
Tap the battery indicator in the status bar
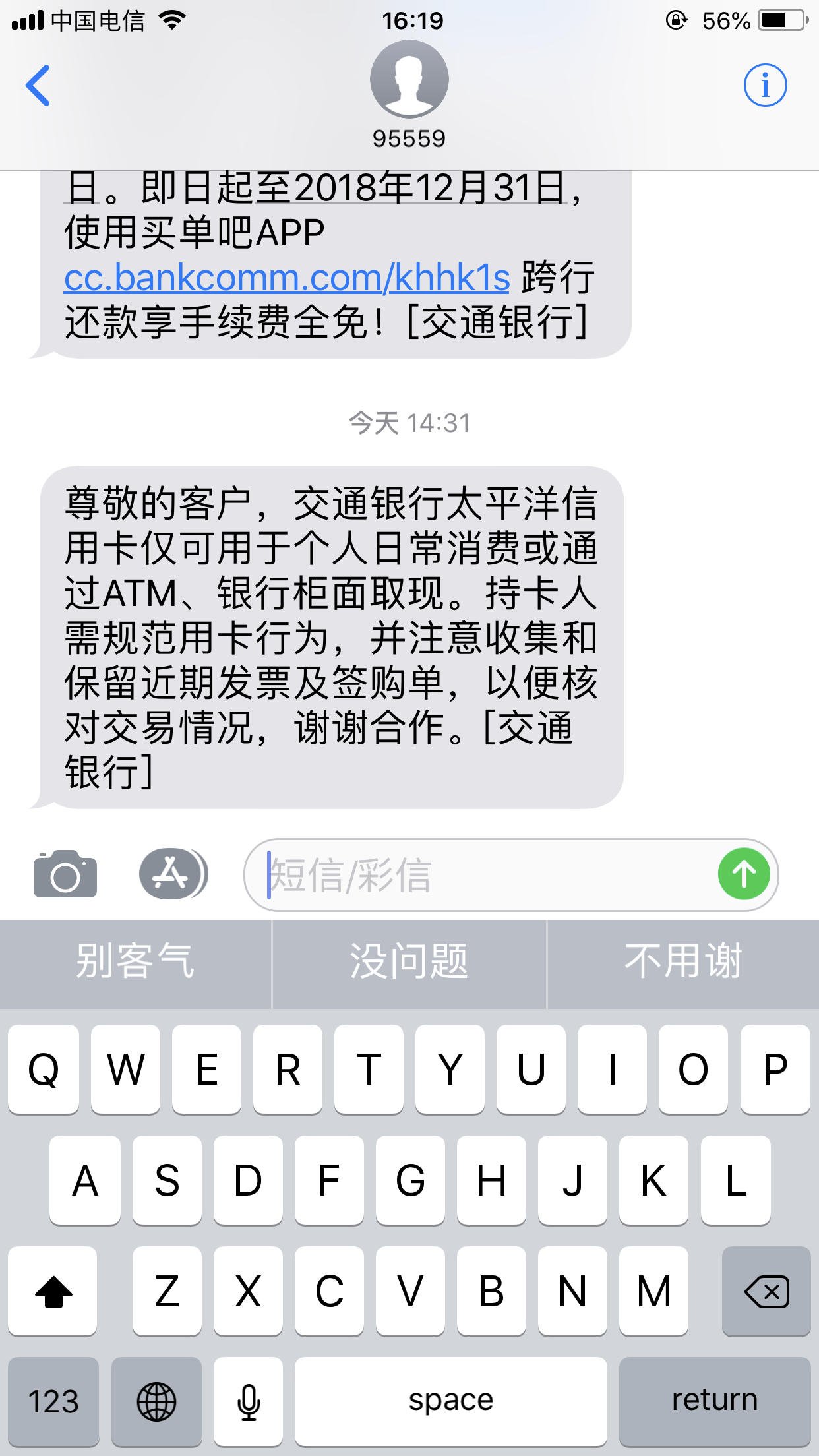click(x=782, y=20)
